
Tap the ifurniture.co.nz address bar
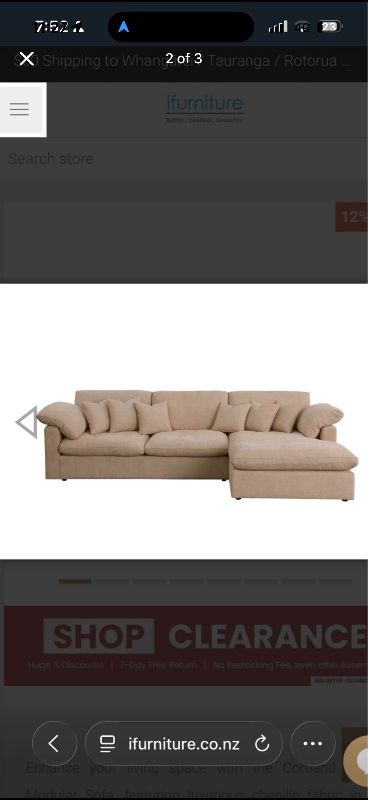tap(184, 743)
